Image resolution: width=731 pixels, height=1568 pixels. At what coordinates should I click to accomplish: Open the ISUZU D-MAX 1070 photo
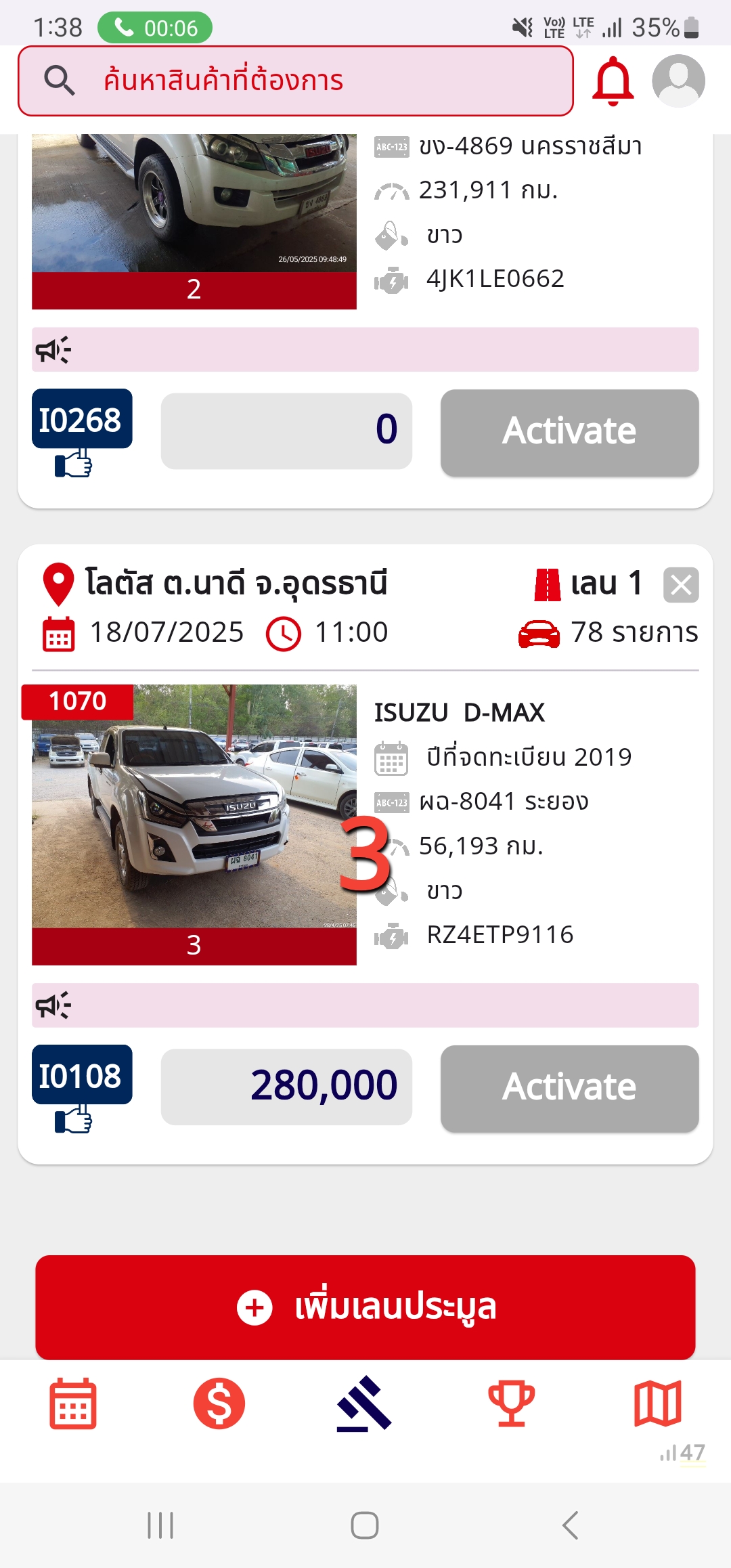(x=194, y=806)
